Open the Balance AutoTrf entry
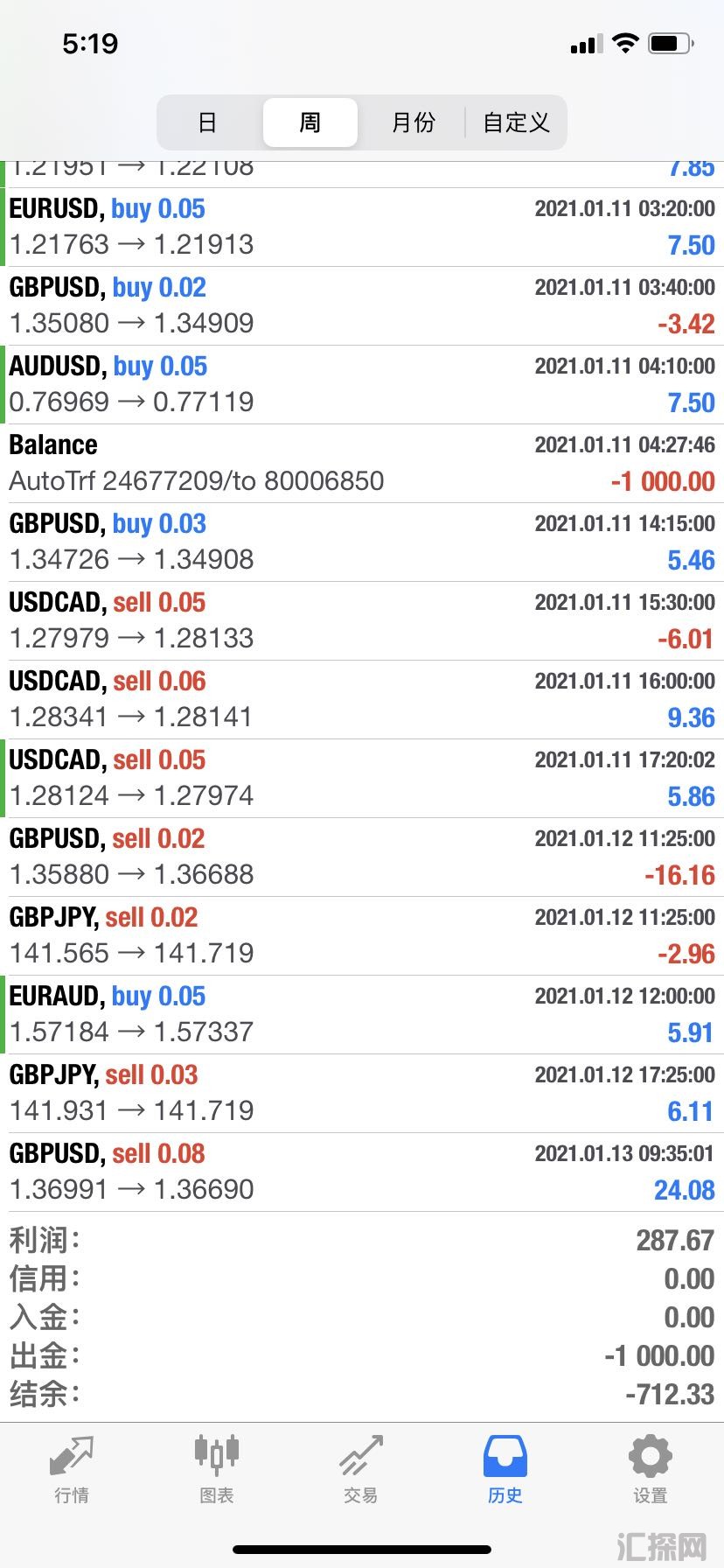The image size is (724, 1568). click(x=362, y=463)
